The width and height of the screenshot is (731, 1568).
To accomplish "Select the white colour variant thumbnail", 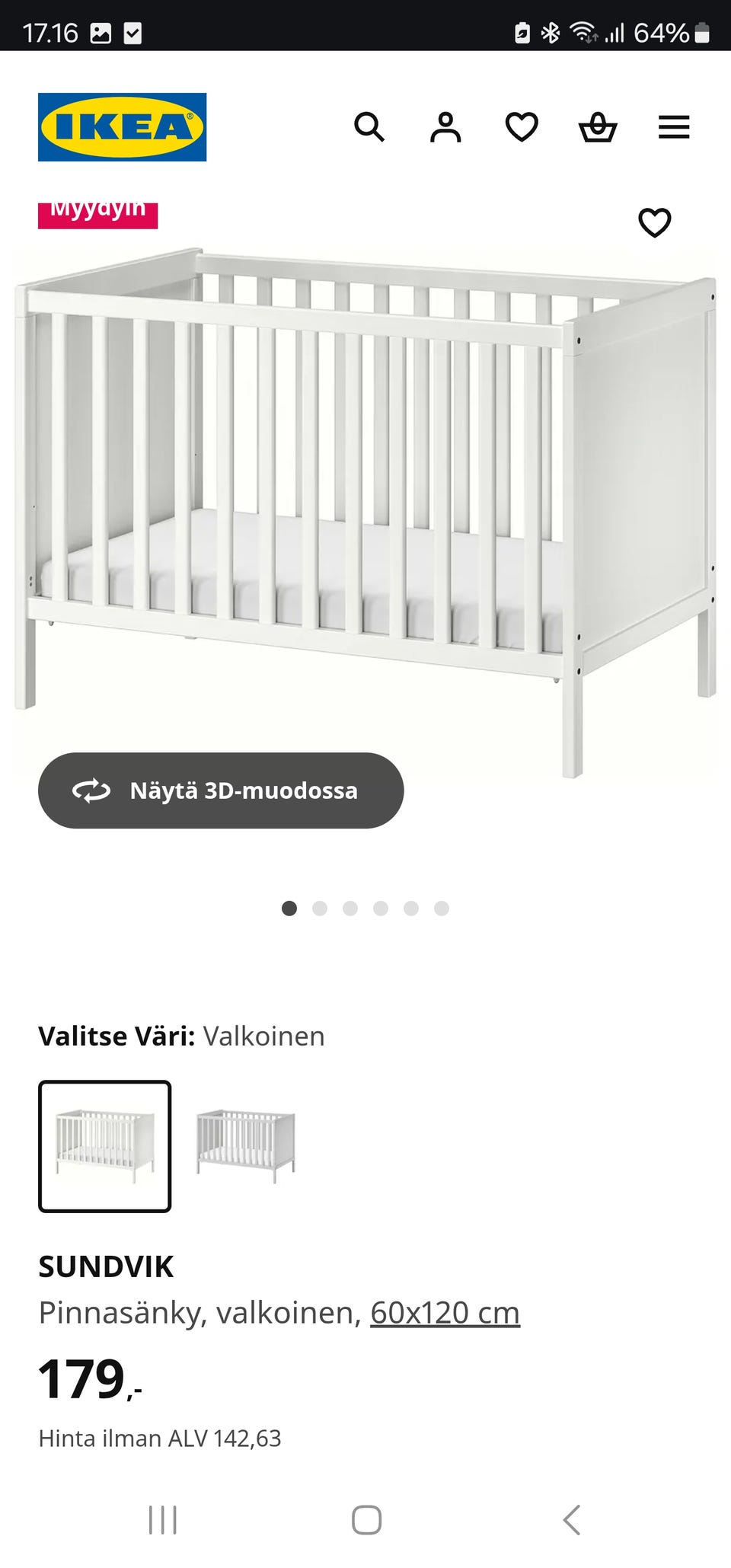I will 105,1146.
